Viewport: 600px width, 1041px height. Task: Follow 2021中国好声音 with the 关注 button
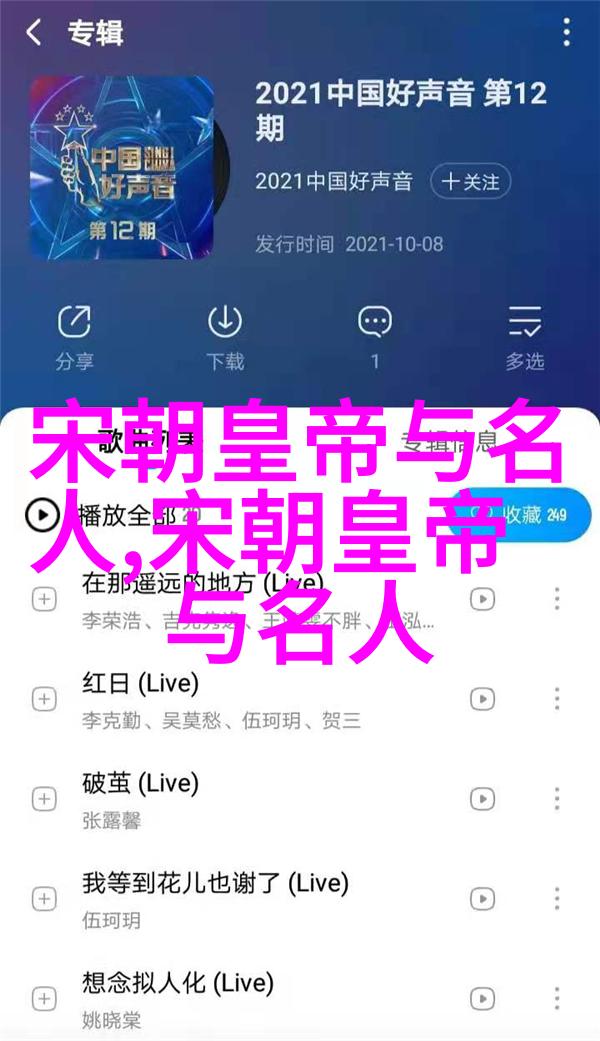(471, 181)
